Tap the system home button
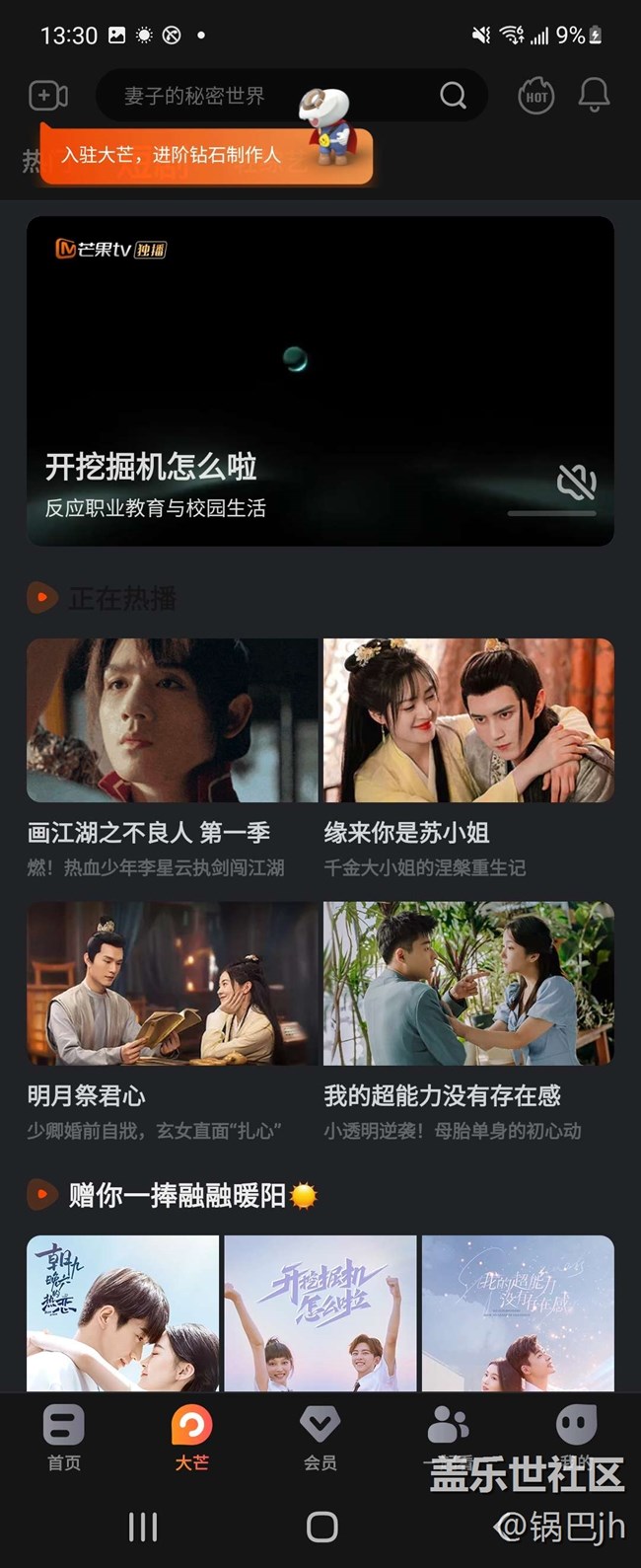This screenshot has height=1568, width=641. point(321,1527)
